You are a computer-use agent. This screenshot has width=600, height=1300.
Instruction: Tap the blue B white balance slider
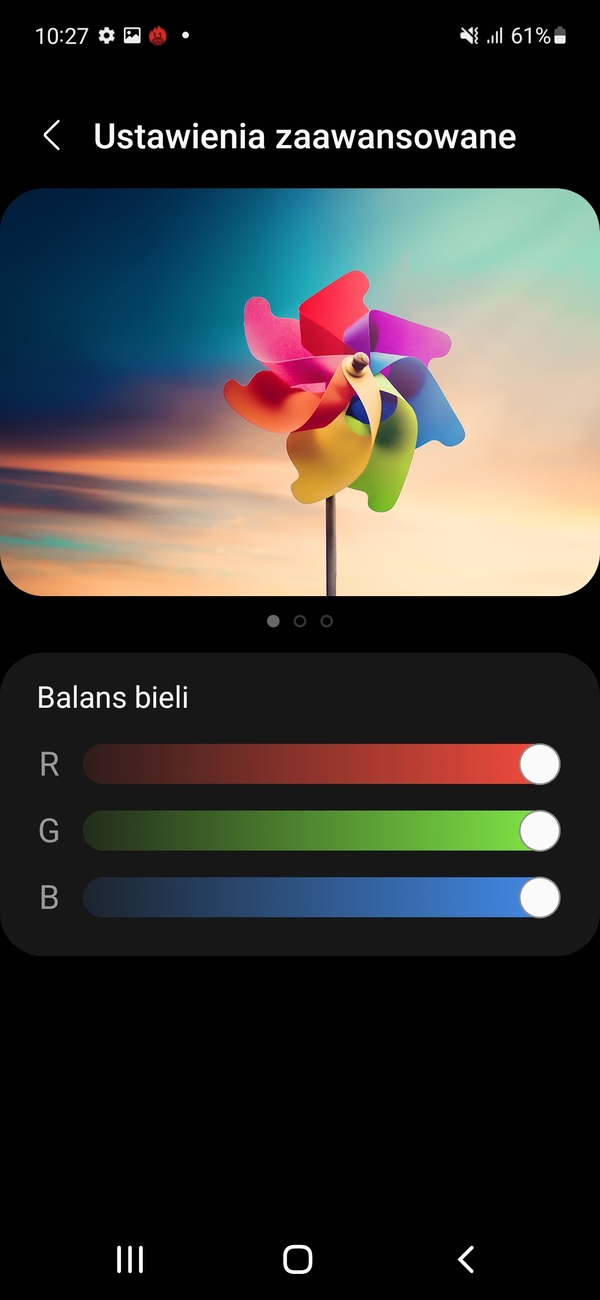click(320, 898)
